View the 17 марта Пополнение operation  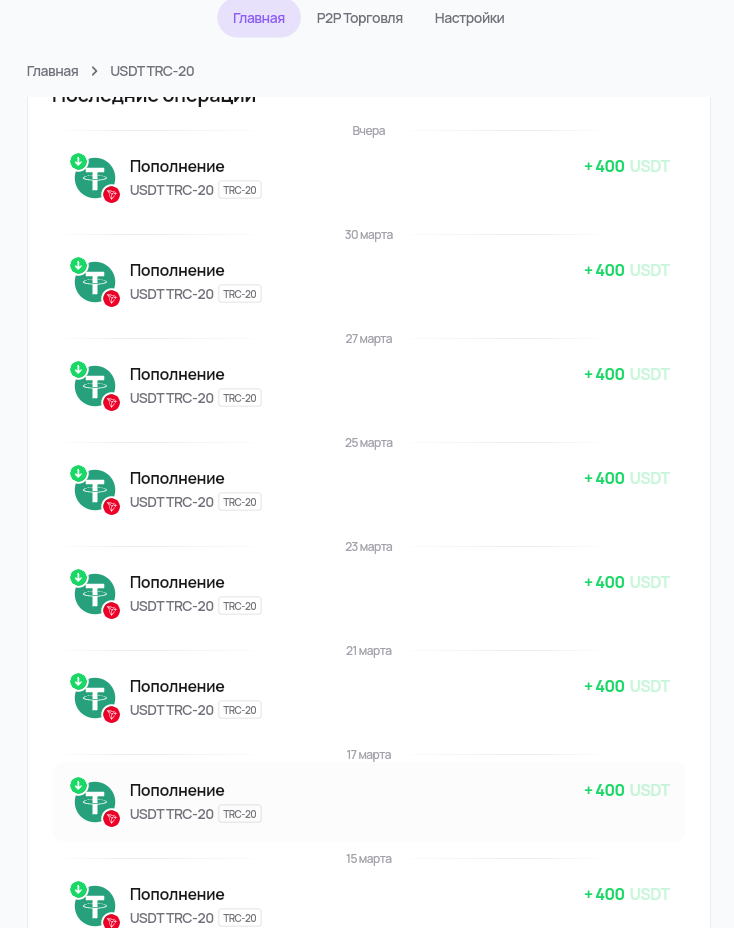369,802
